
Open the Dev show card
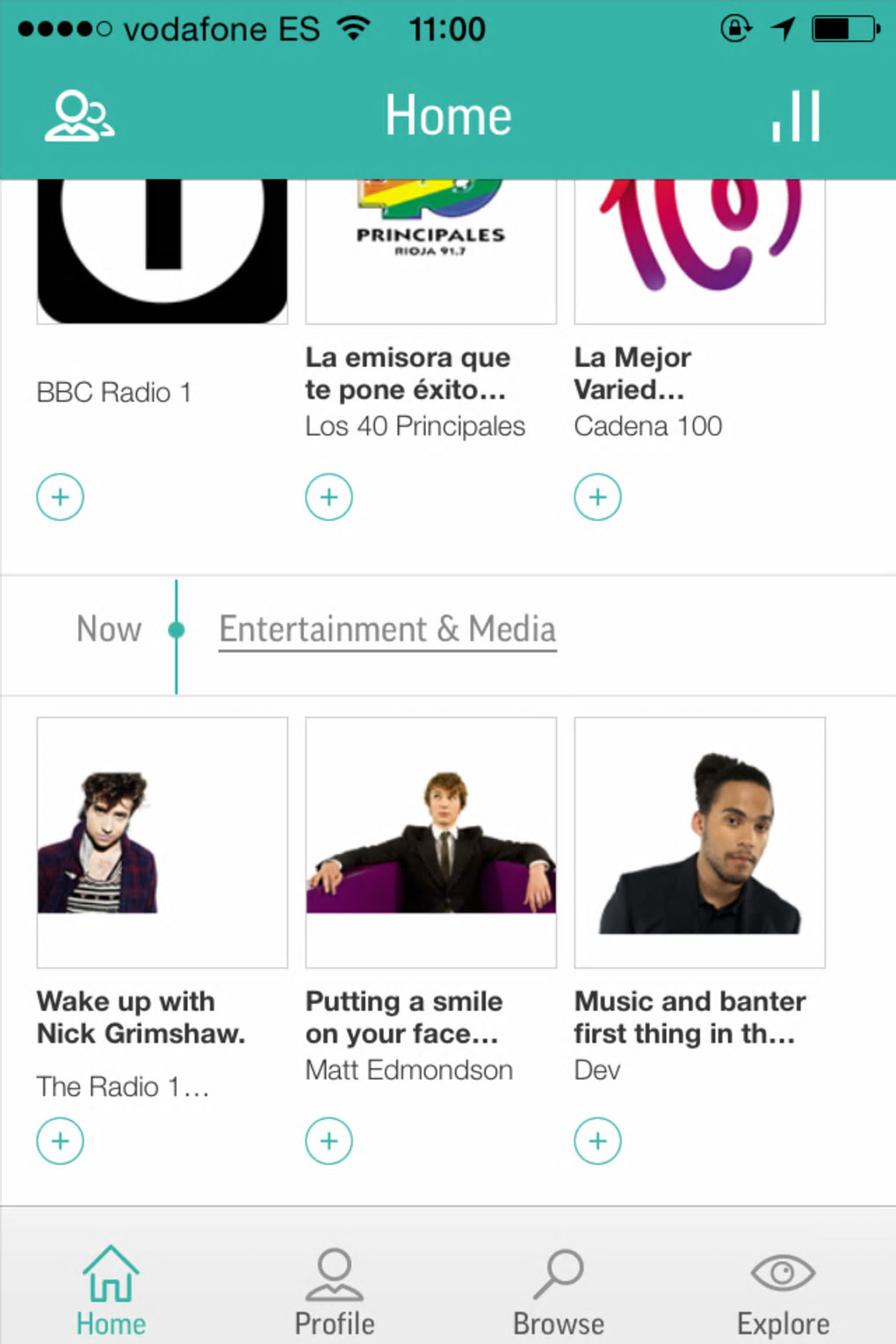click(699, 842)
